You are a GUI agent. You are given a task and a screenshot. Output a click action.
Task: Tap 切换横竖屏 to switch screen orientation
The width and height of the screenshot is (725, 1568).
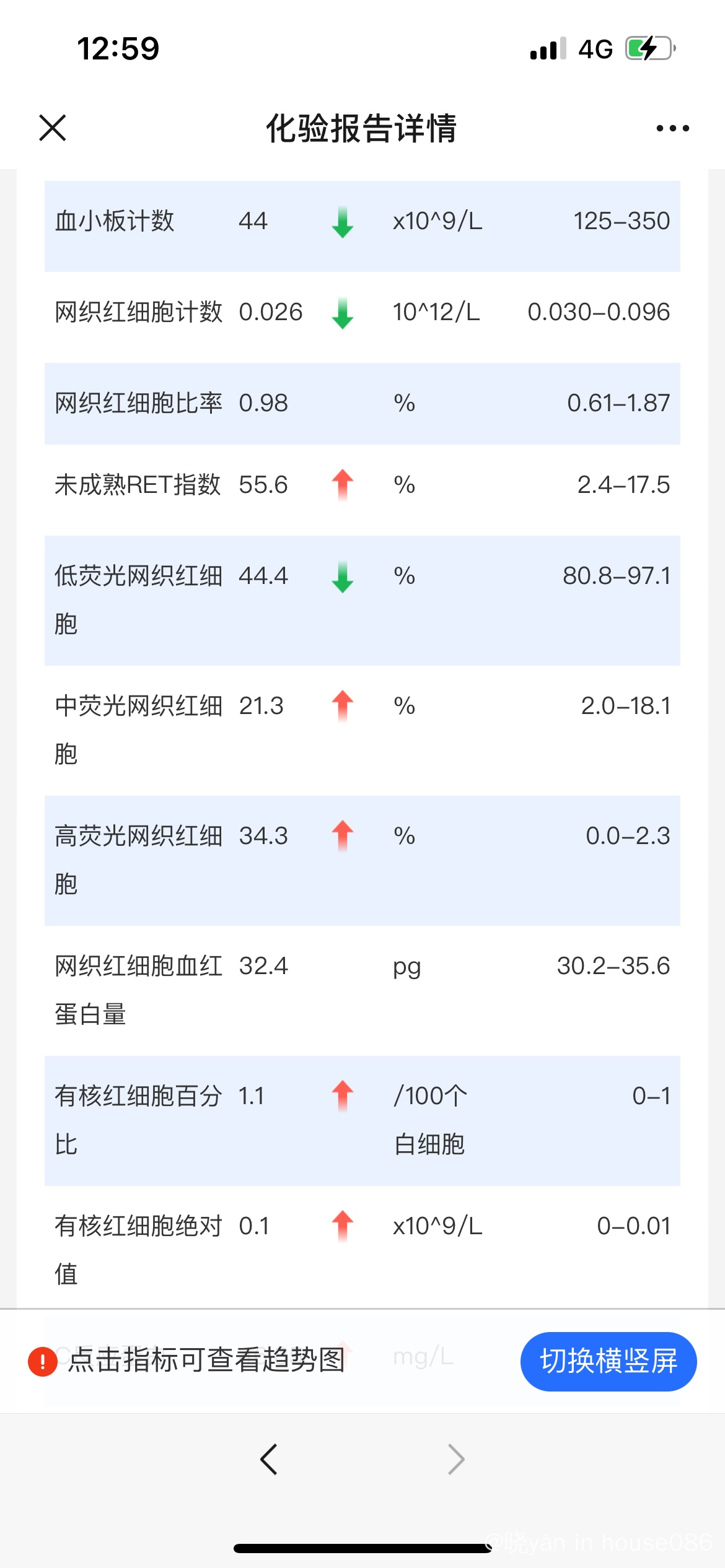(609, 1361)
